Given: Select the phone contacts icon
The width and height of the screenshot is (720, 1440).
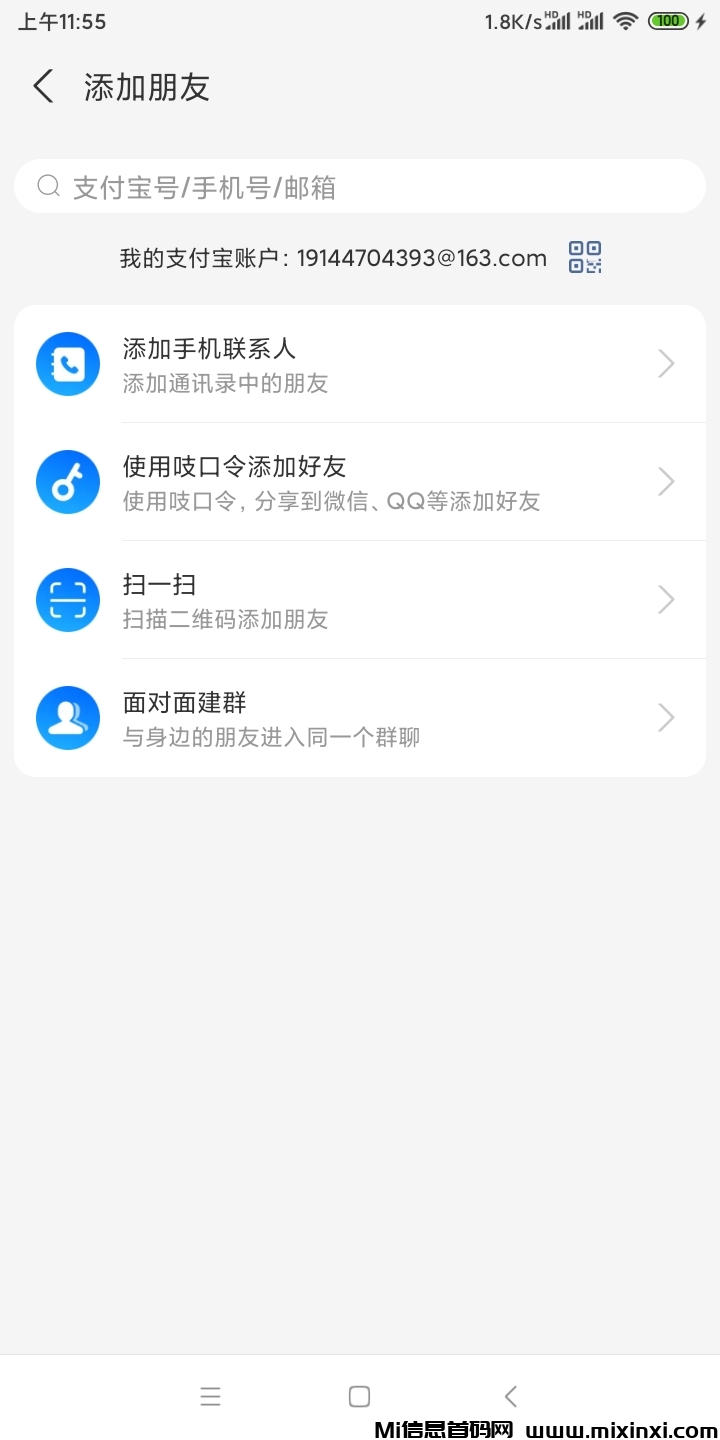Looking at the screenshot, I should click(67, 363).
